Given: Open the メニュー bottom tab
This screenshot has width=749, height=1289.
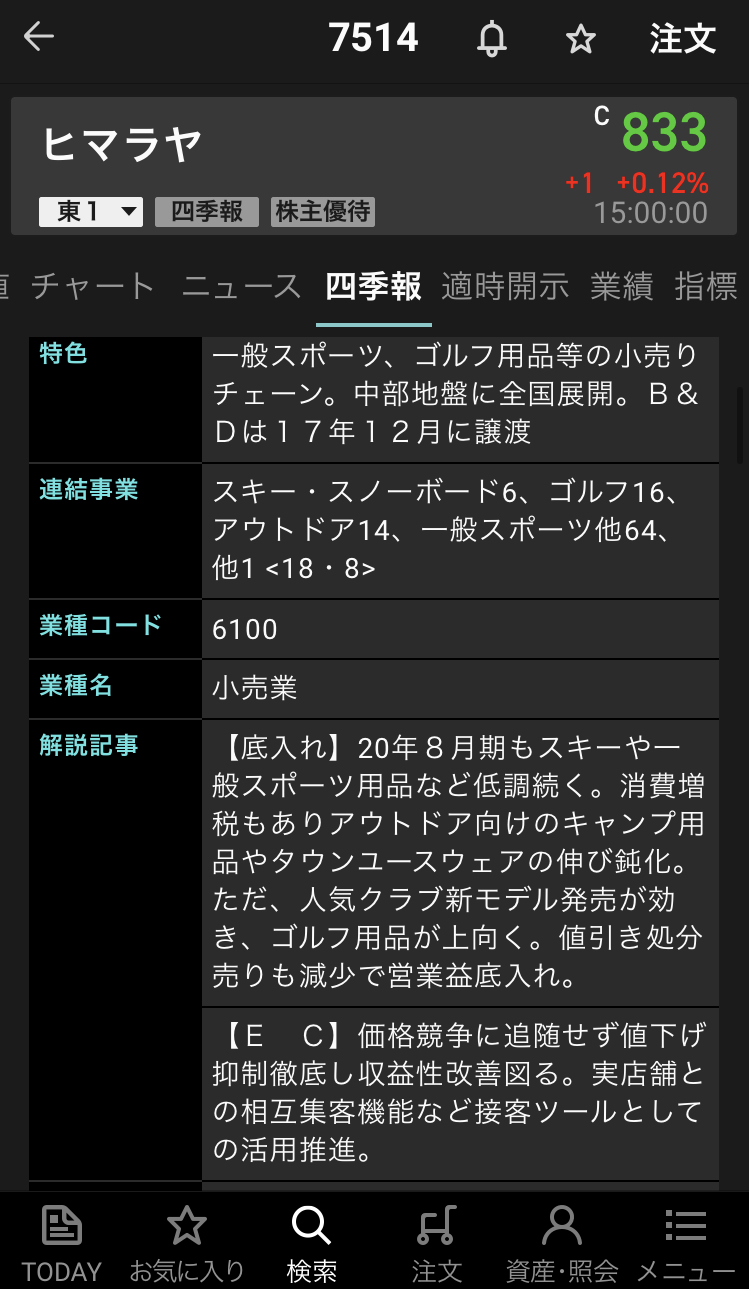Looking at the screenshot, I should (686, 1244).
